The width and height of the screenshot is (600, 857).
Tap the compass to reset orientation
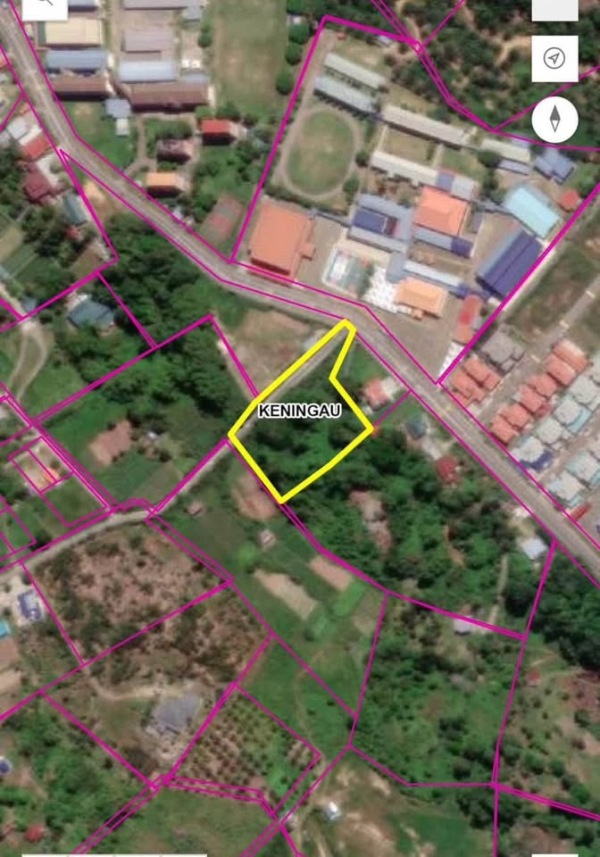pyautogui.click(x=554, y=119)
